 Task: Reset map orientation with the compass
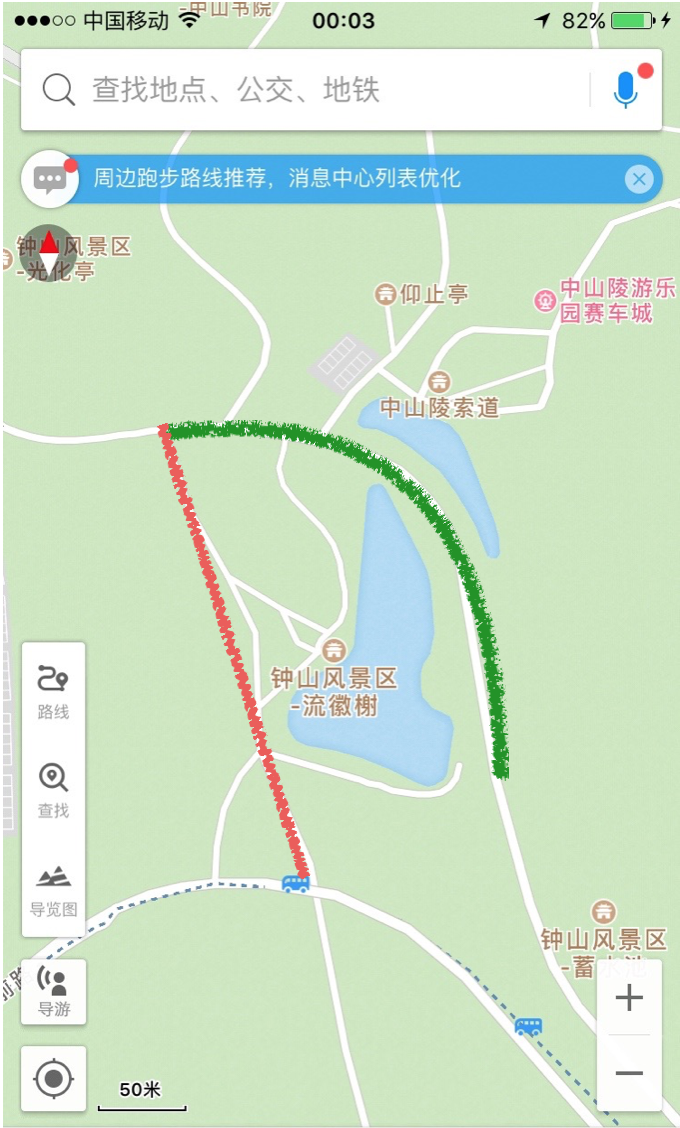[x=48, y=252]
